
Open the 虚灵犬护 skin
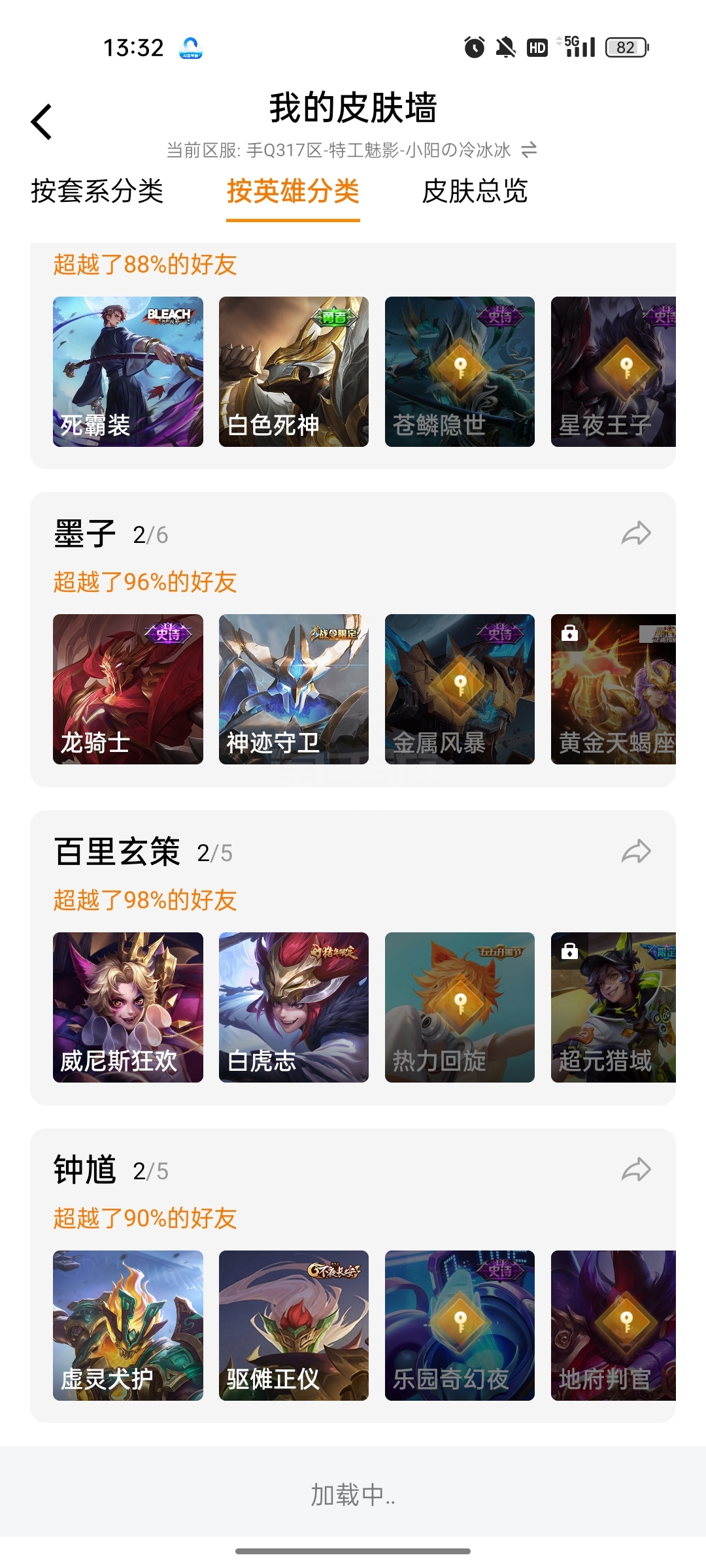point(128,1326)
